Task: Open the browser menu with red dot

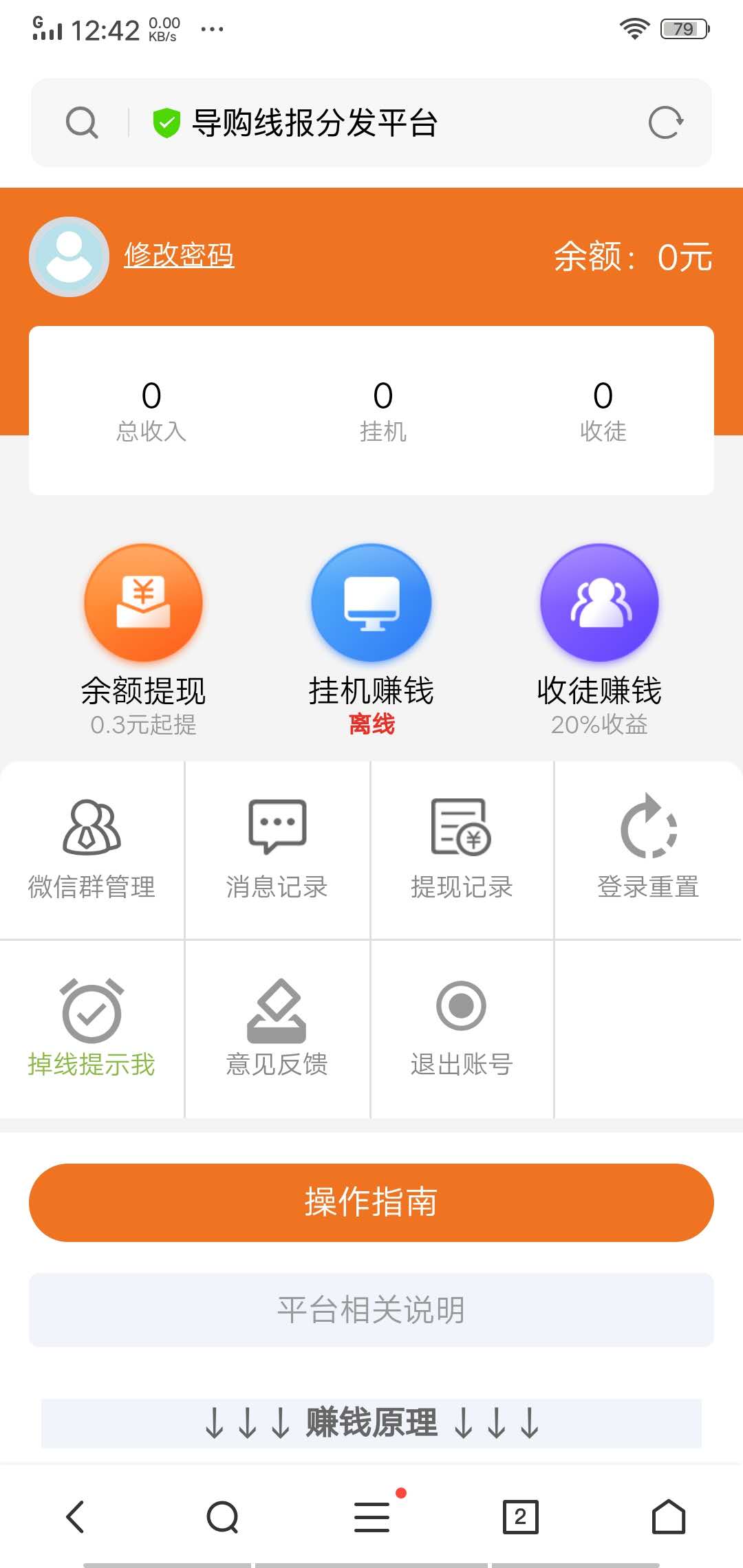Action: 371,1516
